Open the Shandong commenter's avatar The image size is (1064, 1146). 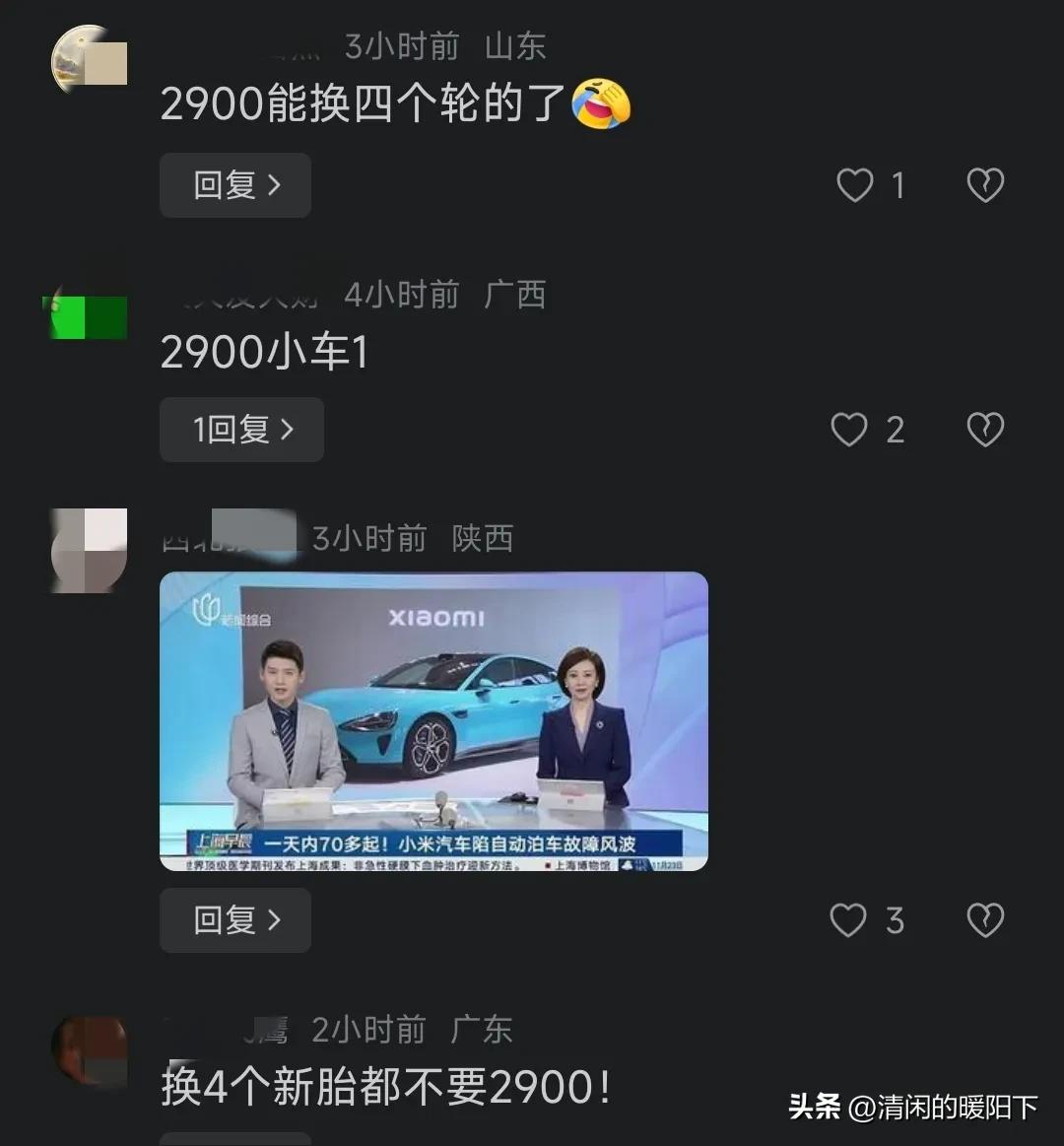[x=89, y=61]
